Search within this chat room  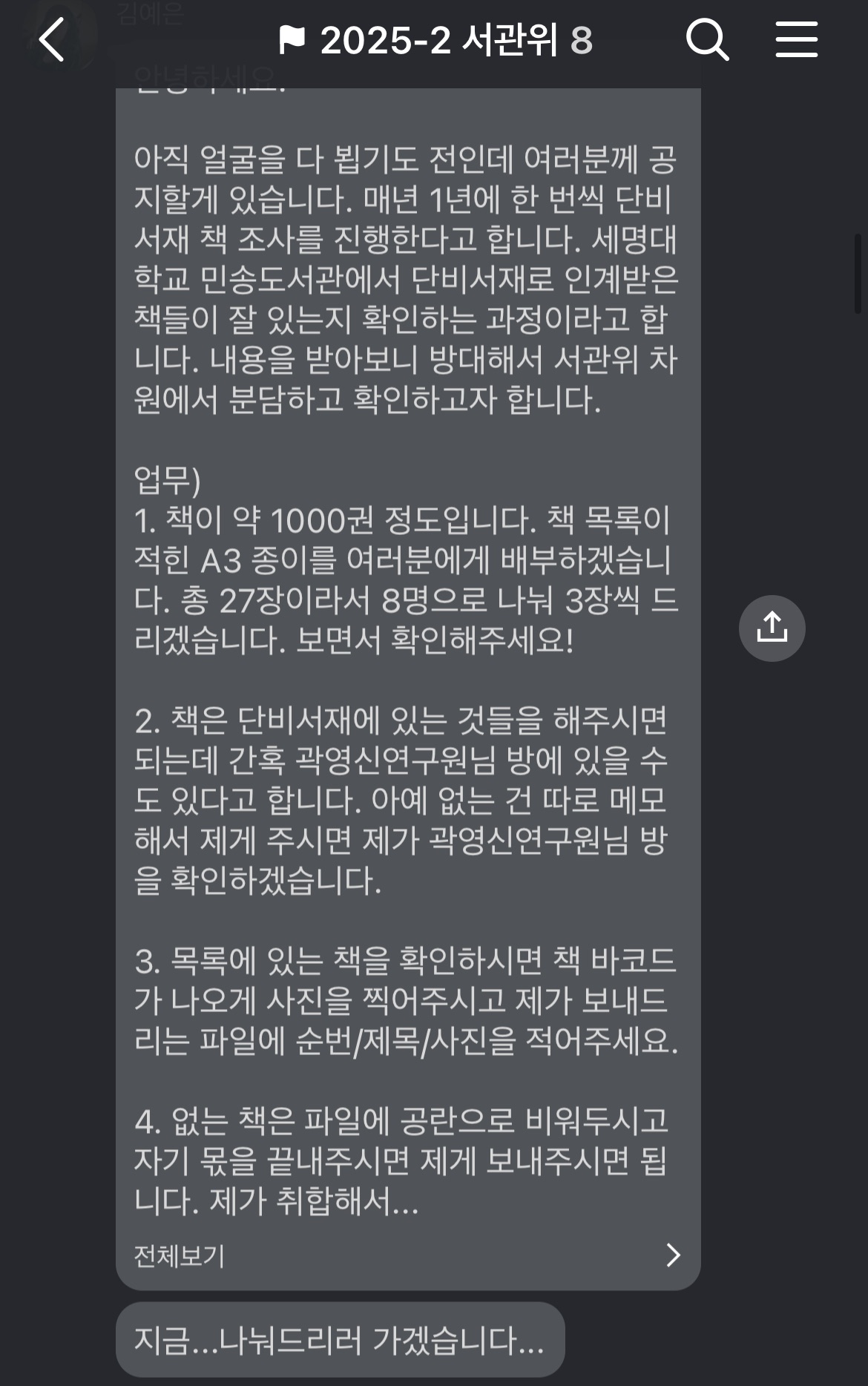[x=707, y=40]
